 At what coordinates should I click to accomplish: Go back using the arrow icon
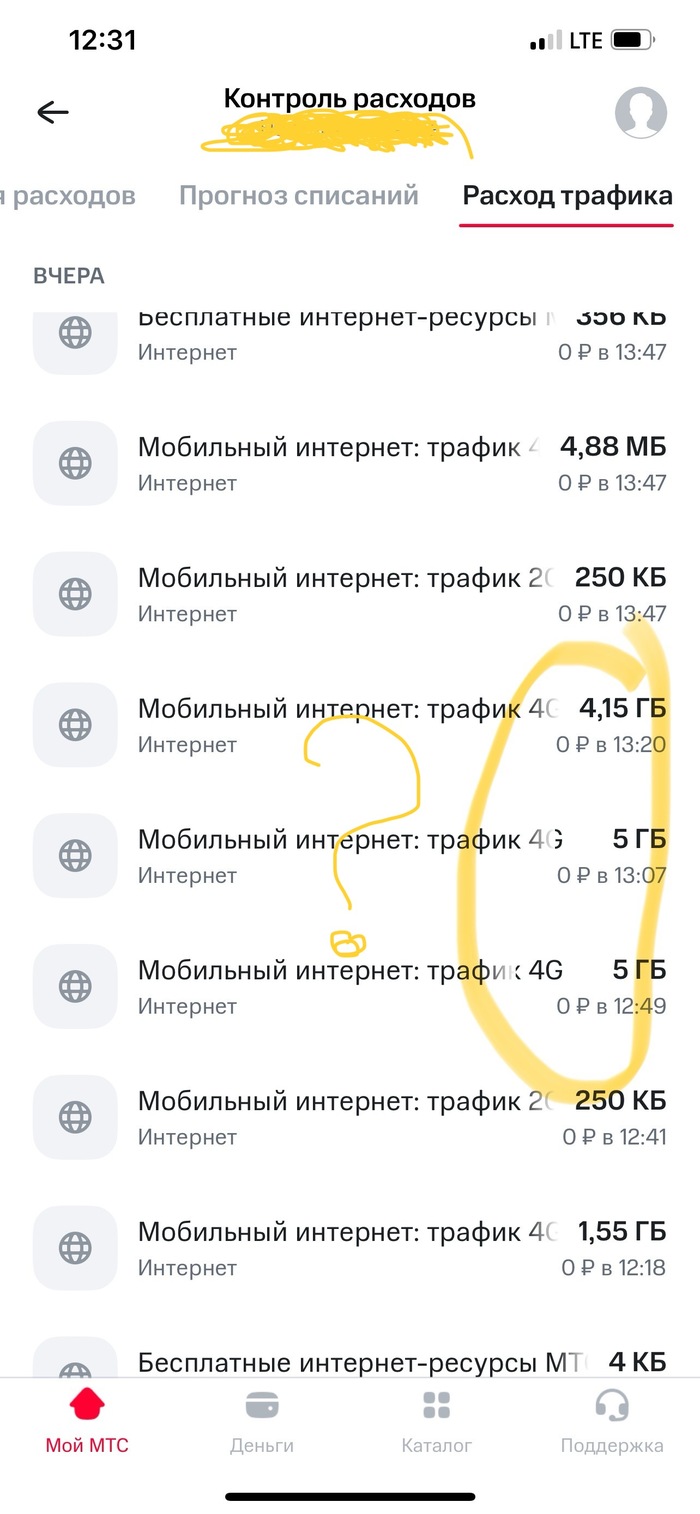pos(53,112)
